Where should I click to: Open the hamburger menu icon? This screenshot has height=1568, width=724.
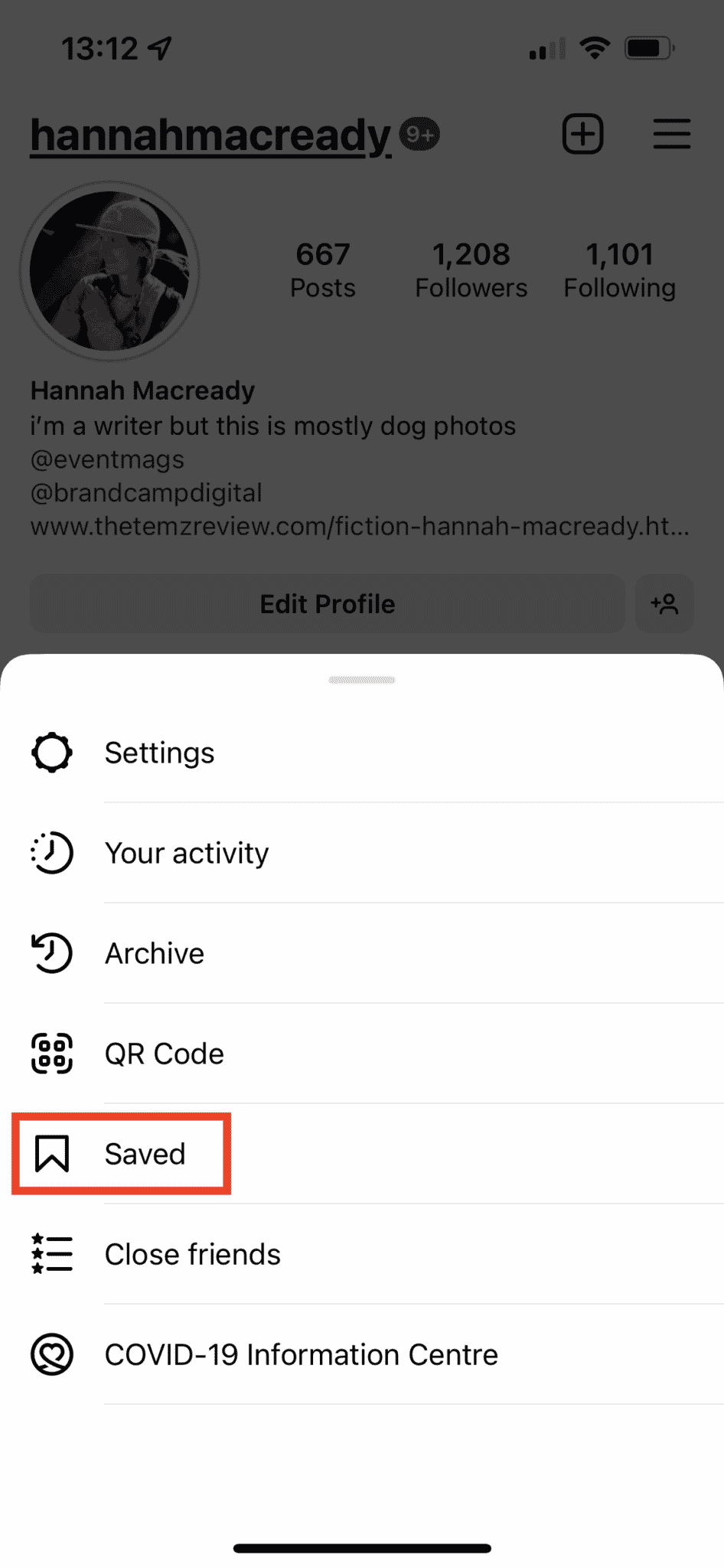click(671, 134)
